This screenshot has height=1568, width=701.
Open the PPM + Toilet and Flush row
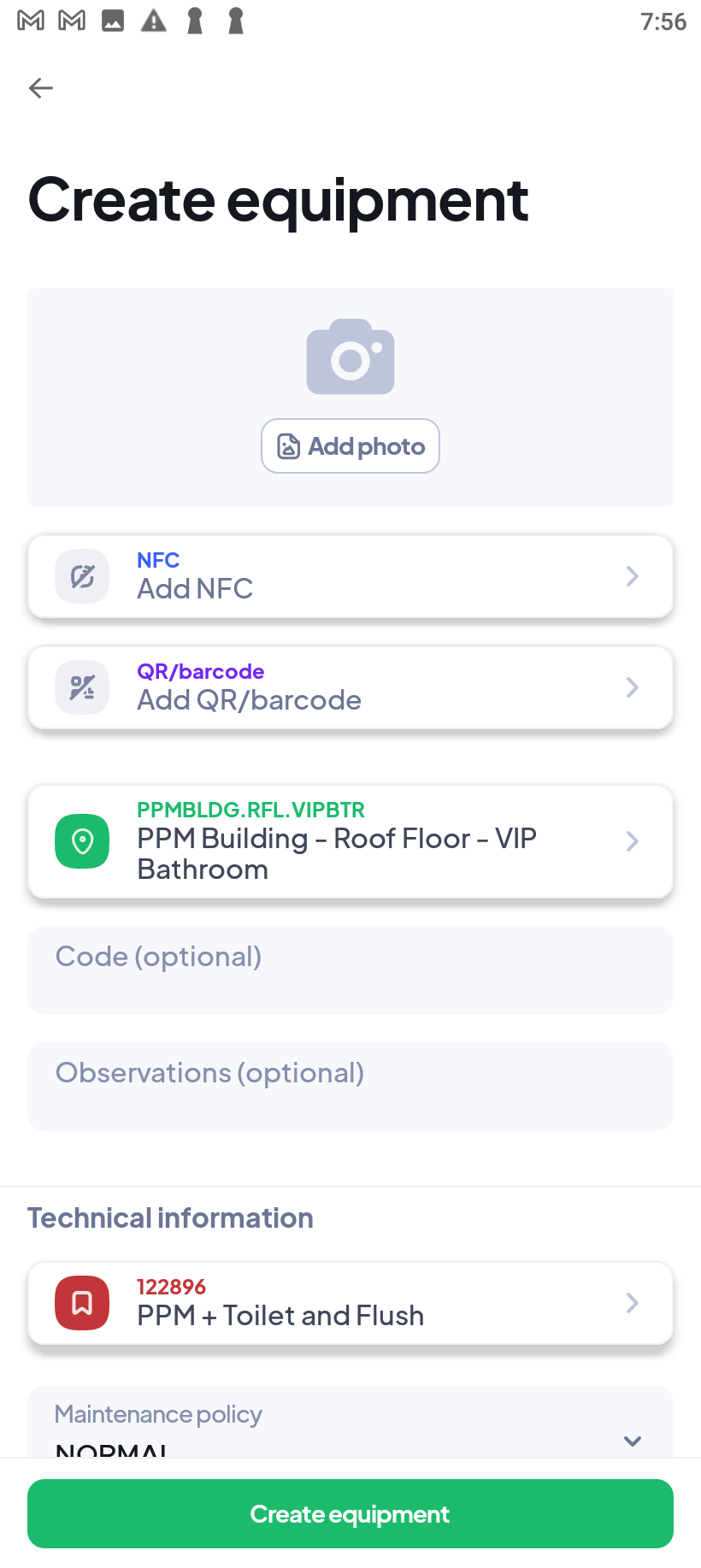[x=350, y=1303]
